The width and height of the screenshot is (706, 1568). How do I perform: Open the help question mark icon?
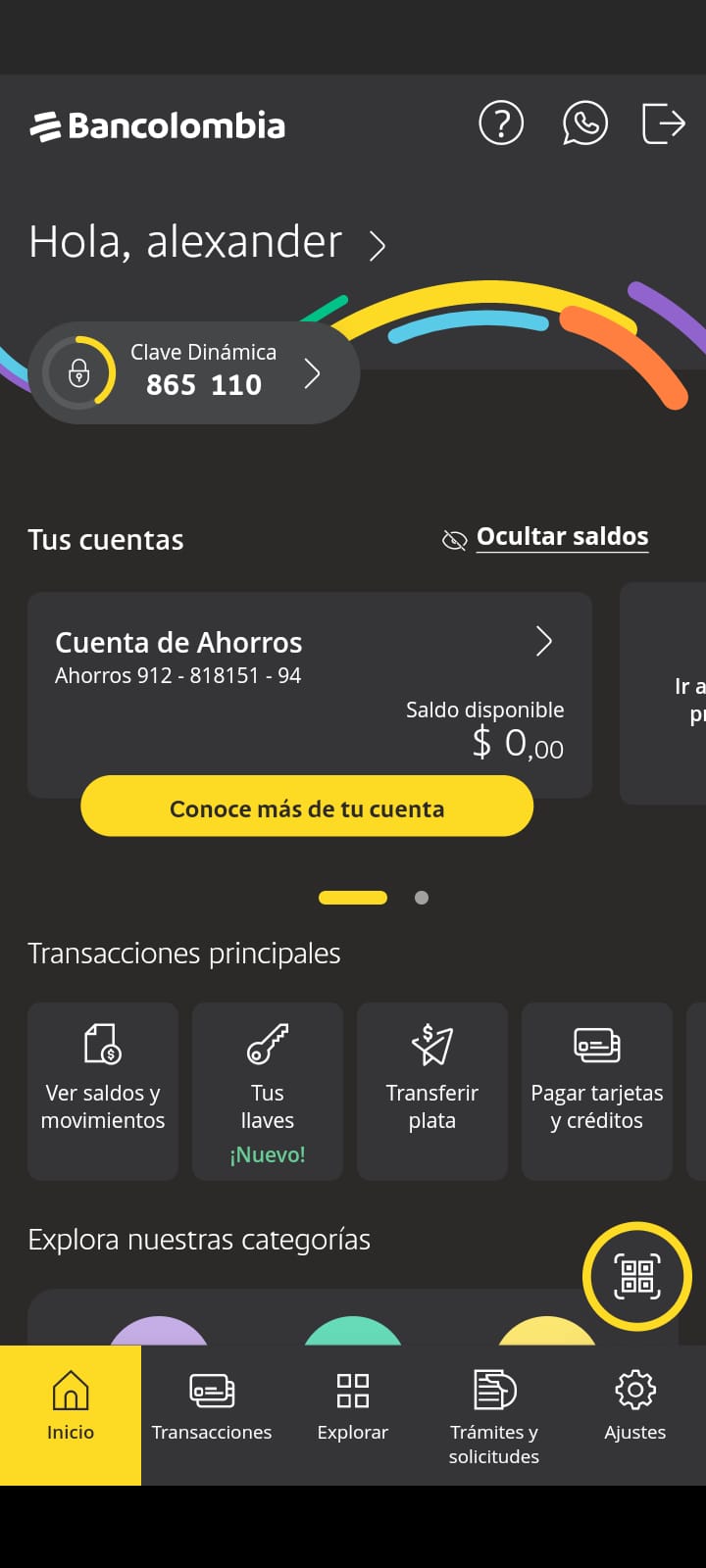pyautogui.click(x=501, y=124)
